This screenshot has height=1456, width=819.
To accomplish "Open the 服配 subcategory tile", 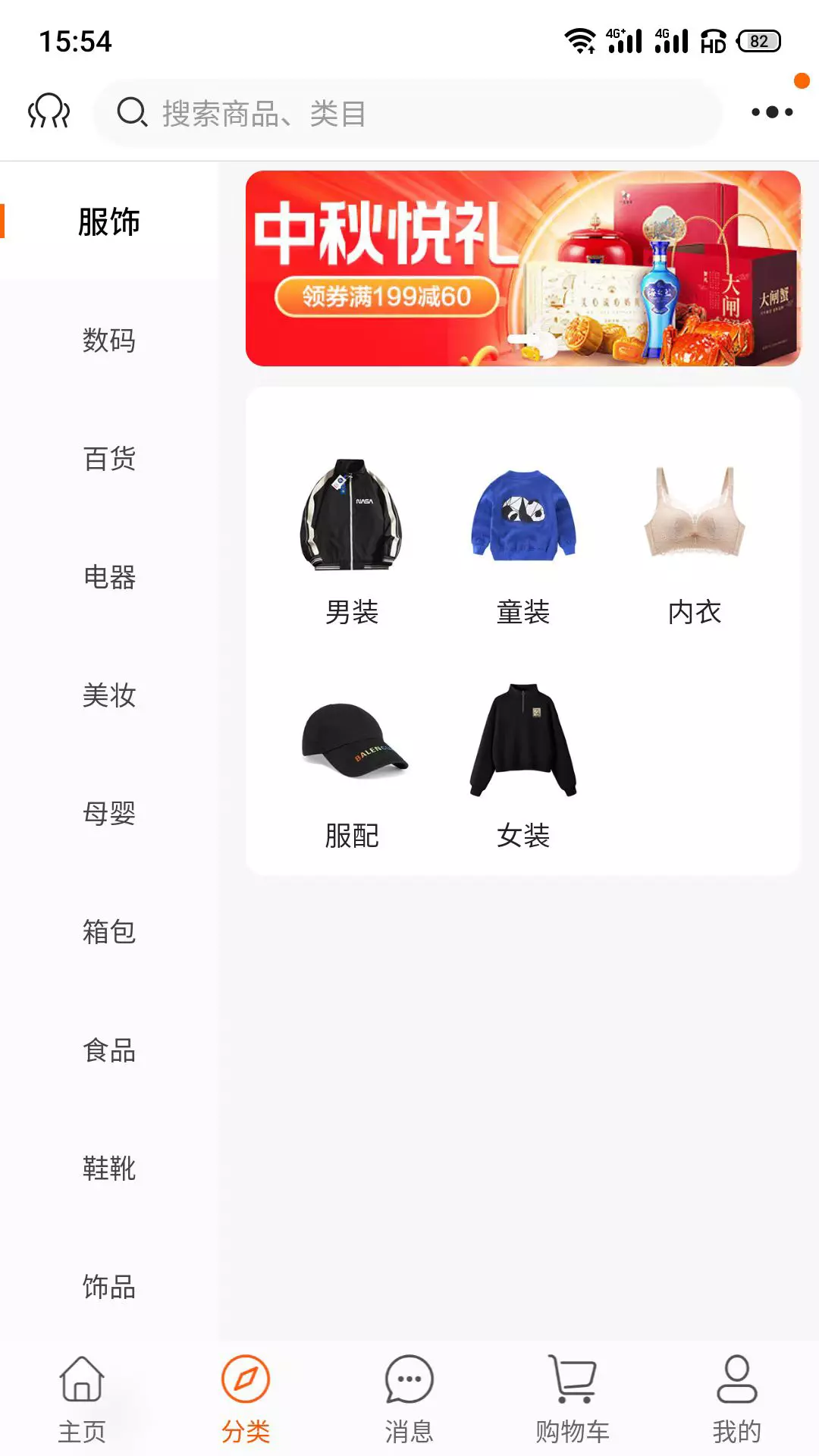I will click(x=352, y=764).
